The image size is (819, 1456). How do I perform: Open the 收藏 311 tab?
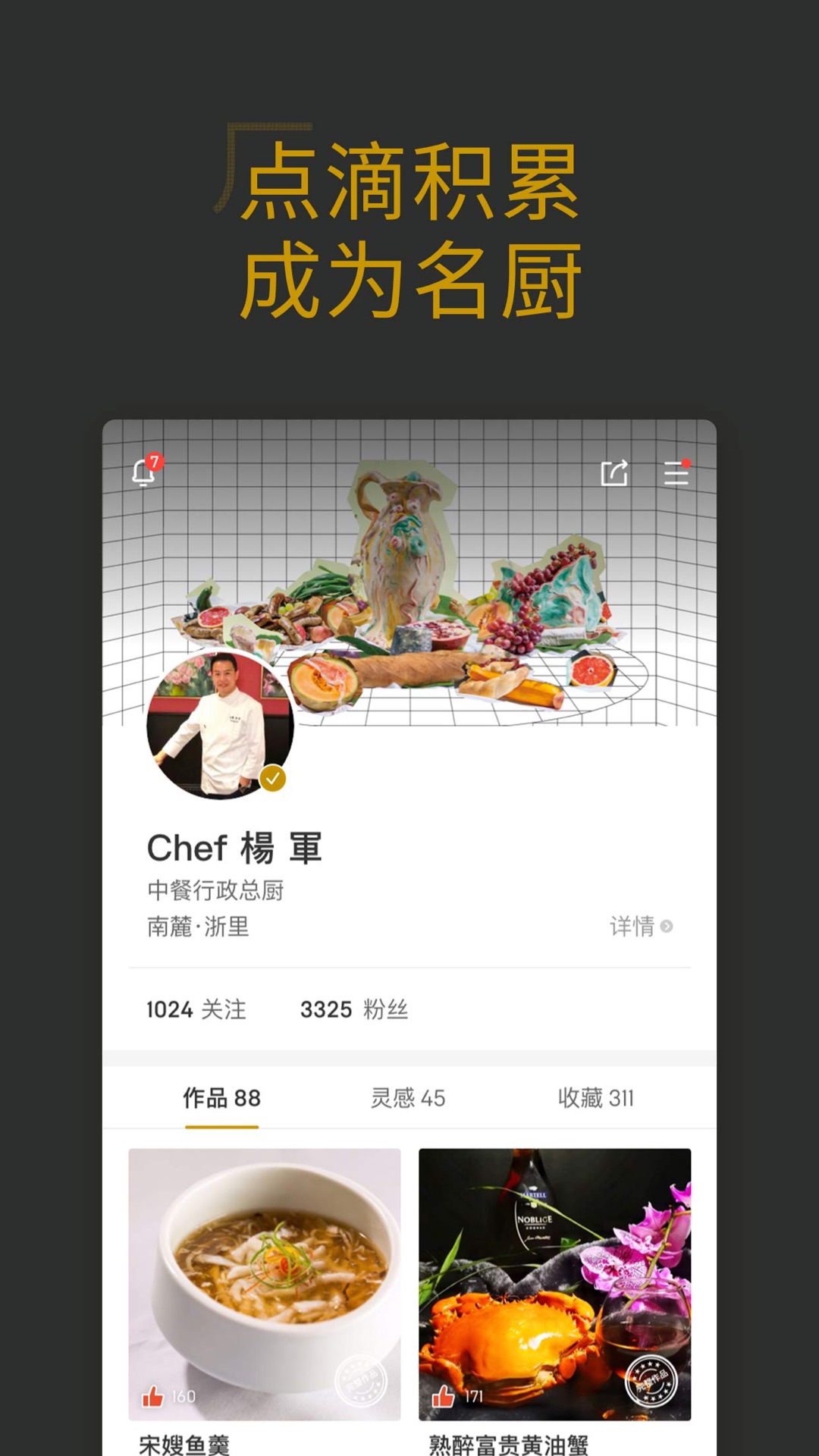click(x=596, y=1097)
